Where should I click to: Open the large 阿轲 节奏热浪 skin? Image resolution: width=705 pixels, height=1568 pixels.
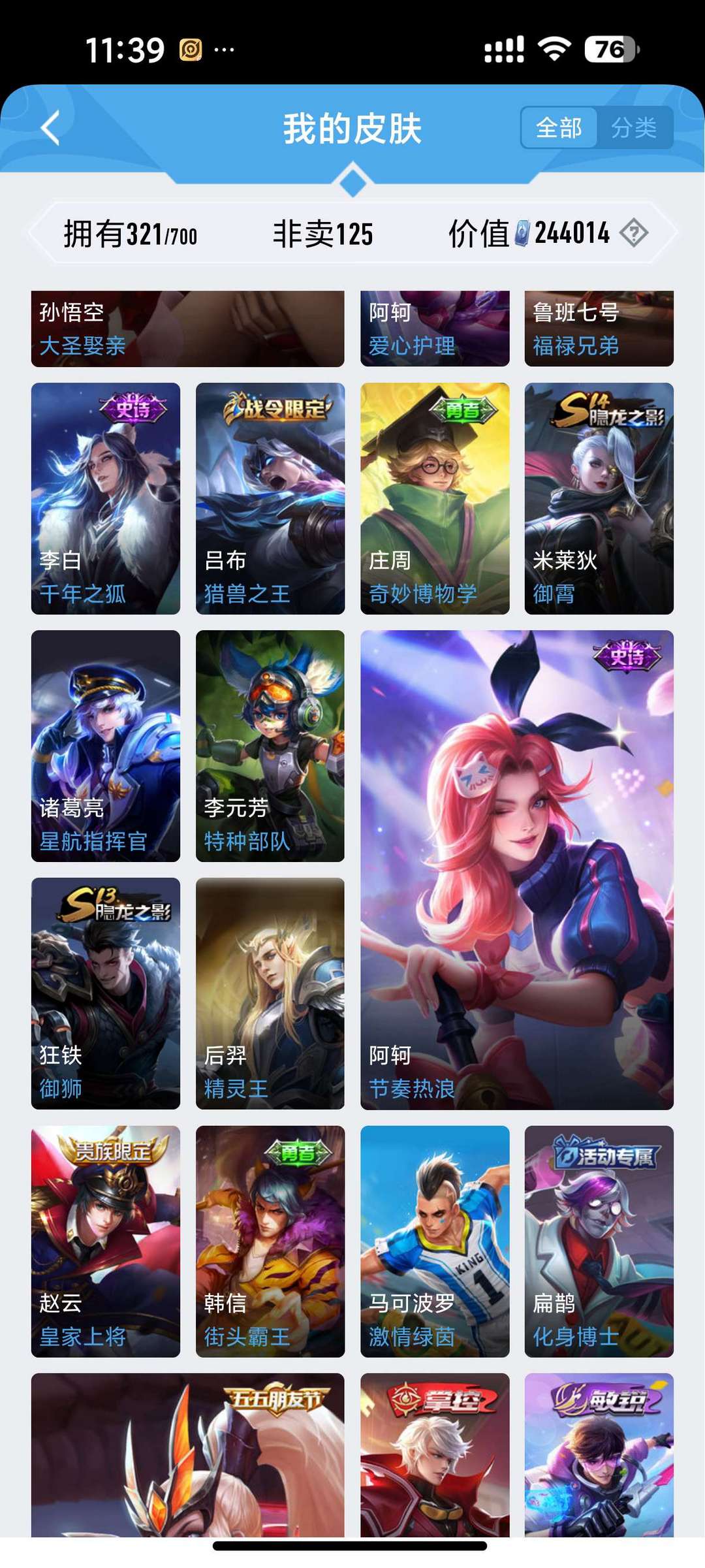tap(517, 870)
